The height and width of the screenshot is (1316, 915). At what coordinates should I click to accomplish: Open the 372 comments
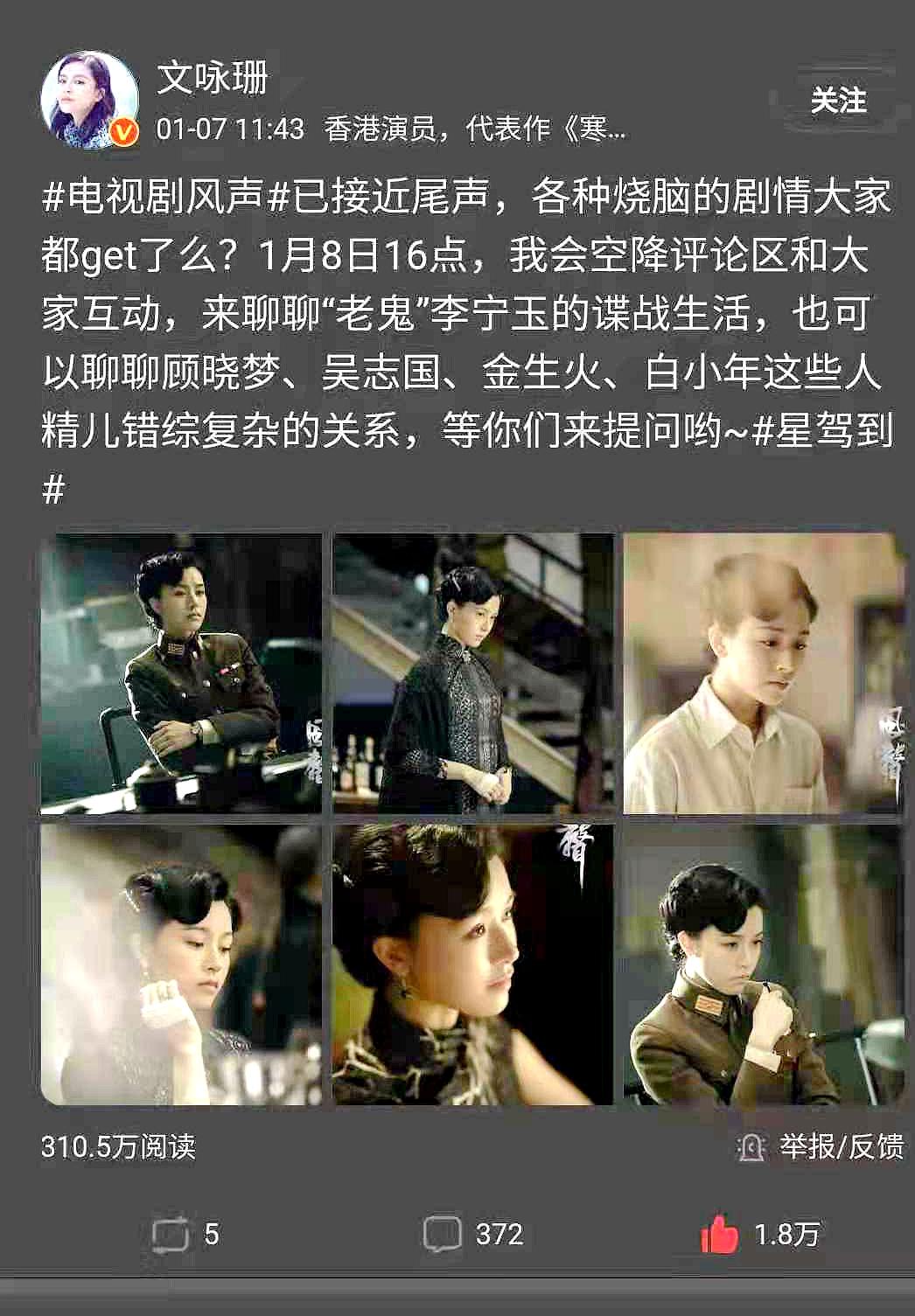(473, 1234)
